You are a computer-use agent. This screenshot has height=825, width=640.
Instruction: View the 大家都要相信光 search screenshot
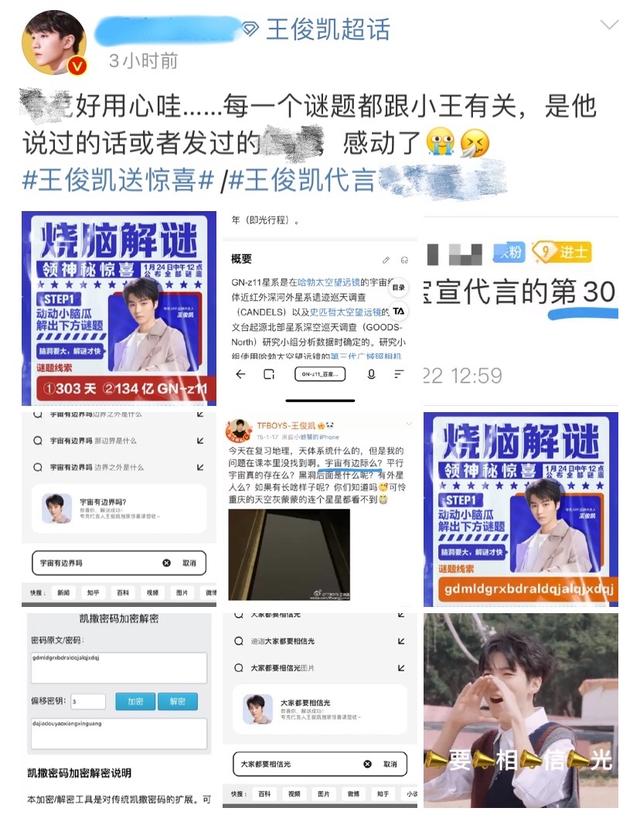[x=319, y=708]
